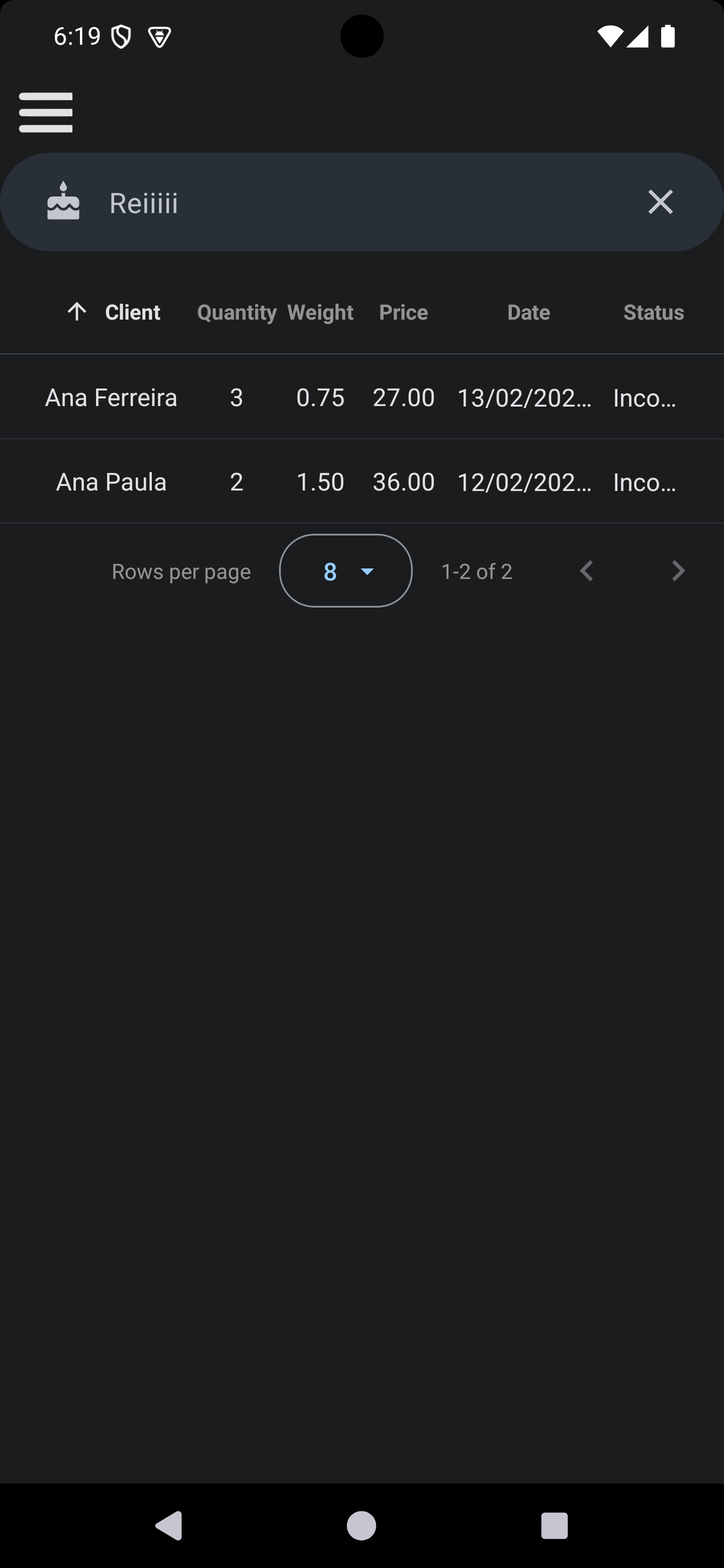
Task: Sort table by Client column
Action: click(132, 312)
